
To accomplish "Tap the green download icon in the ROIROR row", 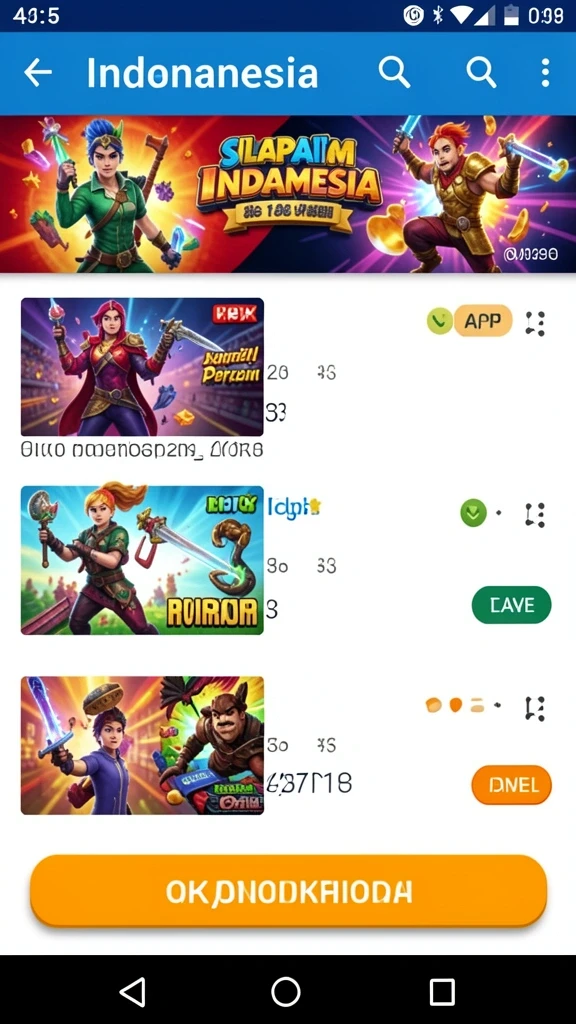I will click(473, 513).
